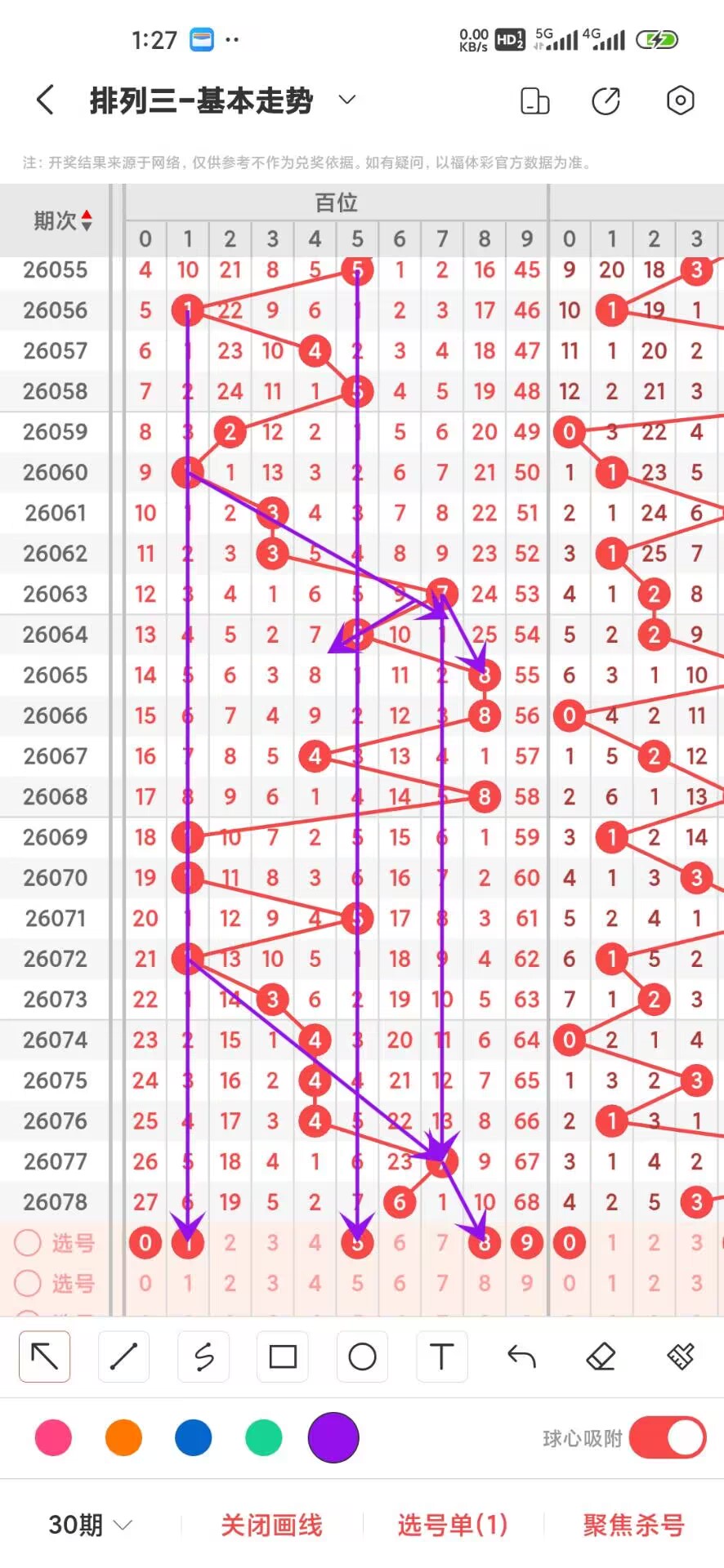724x1568 pixels.
Task: Pick the pink color swatch
Action: click(53, 1438)
